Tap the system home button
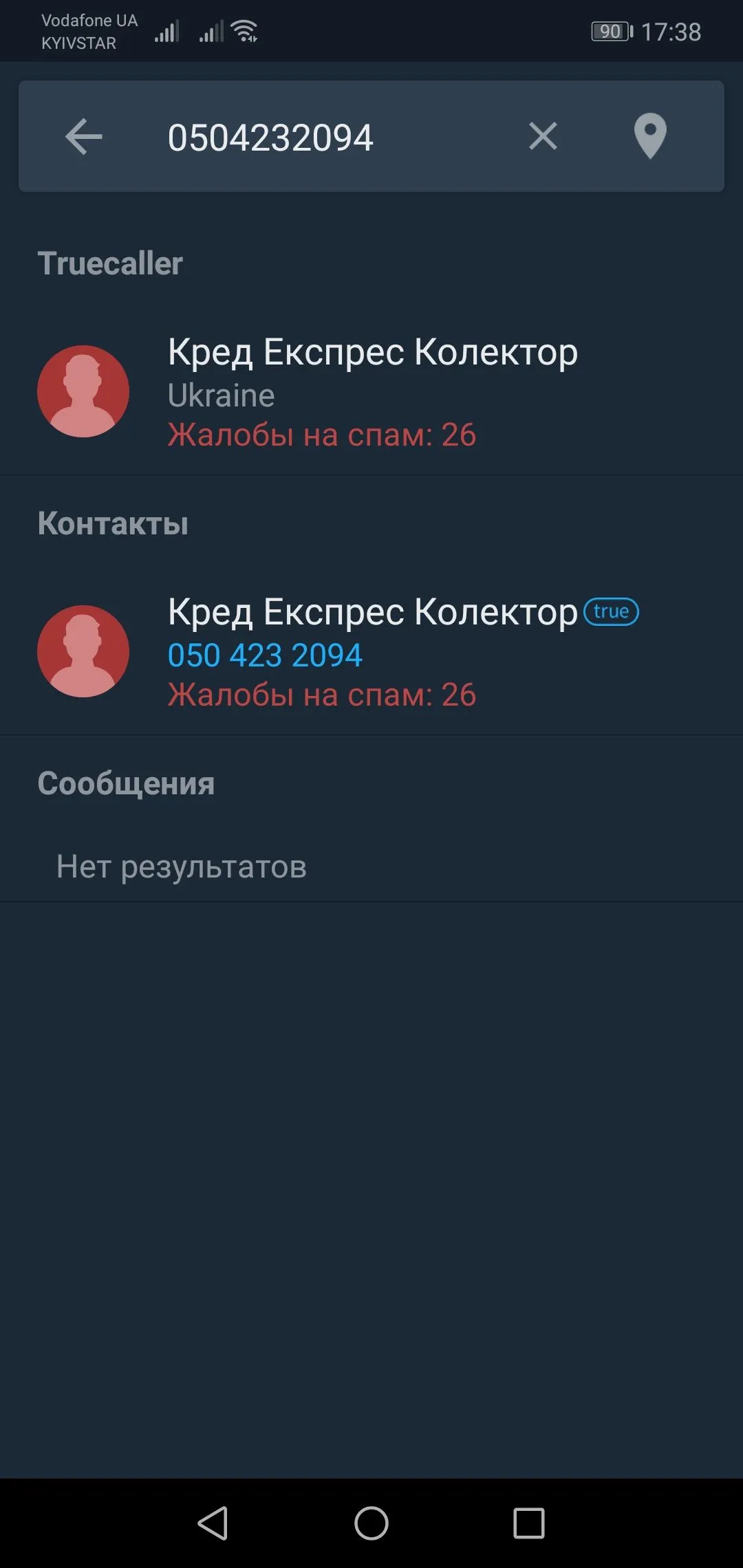This screenshot has width=743, height=1568. [371, 1523]
